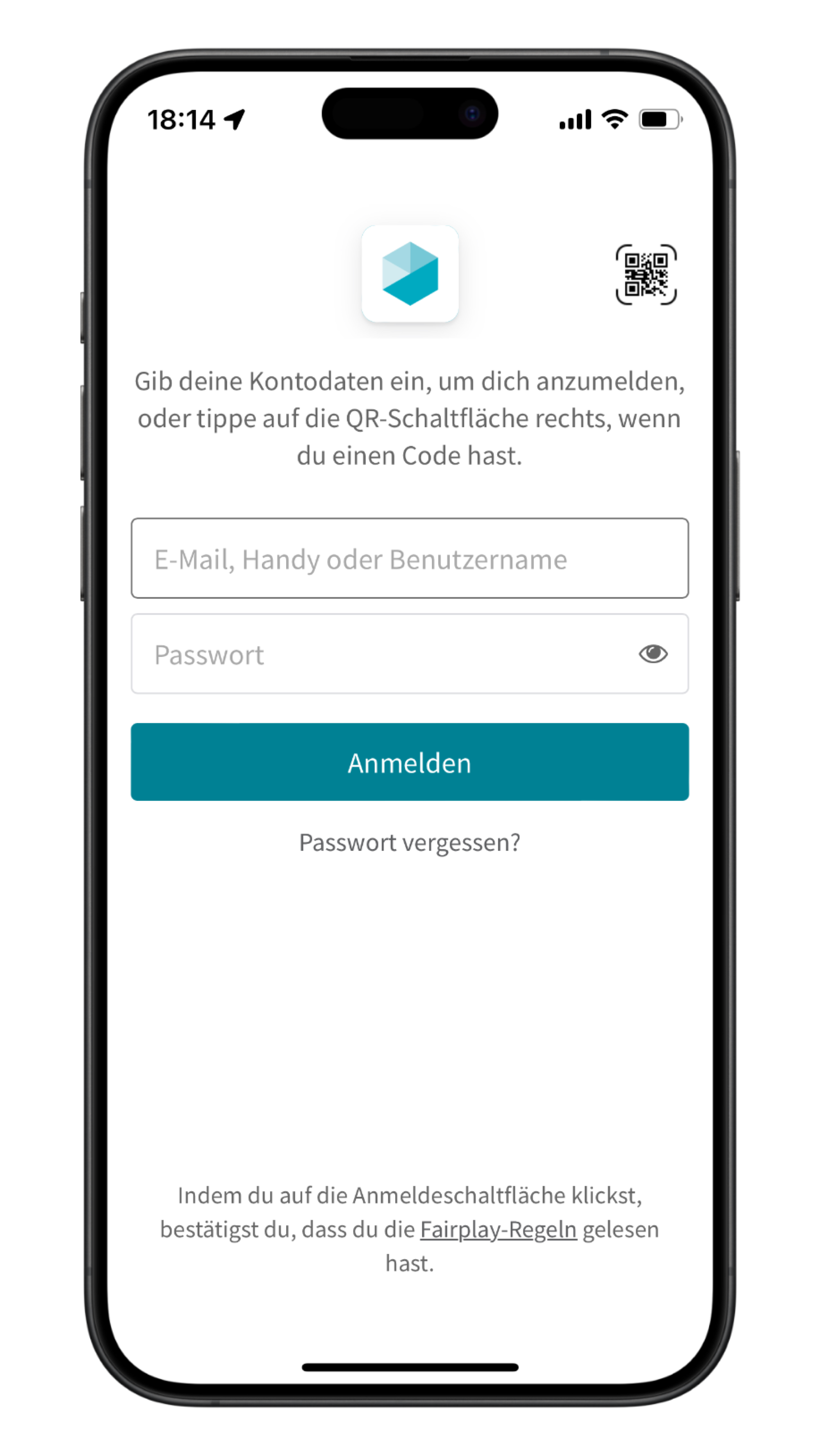Open the QR code scanner button
This screenshot has height=1456, width=820.
646,275
